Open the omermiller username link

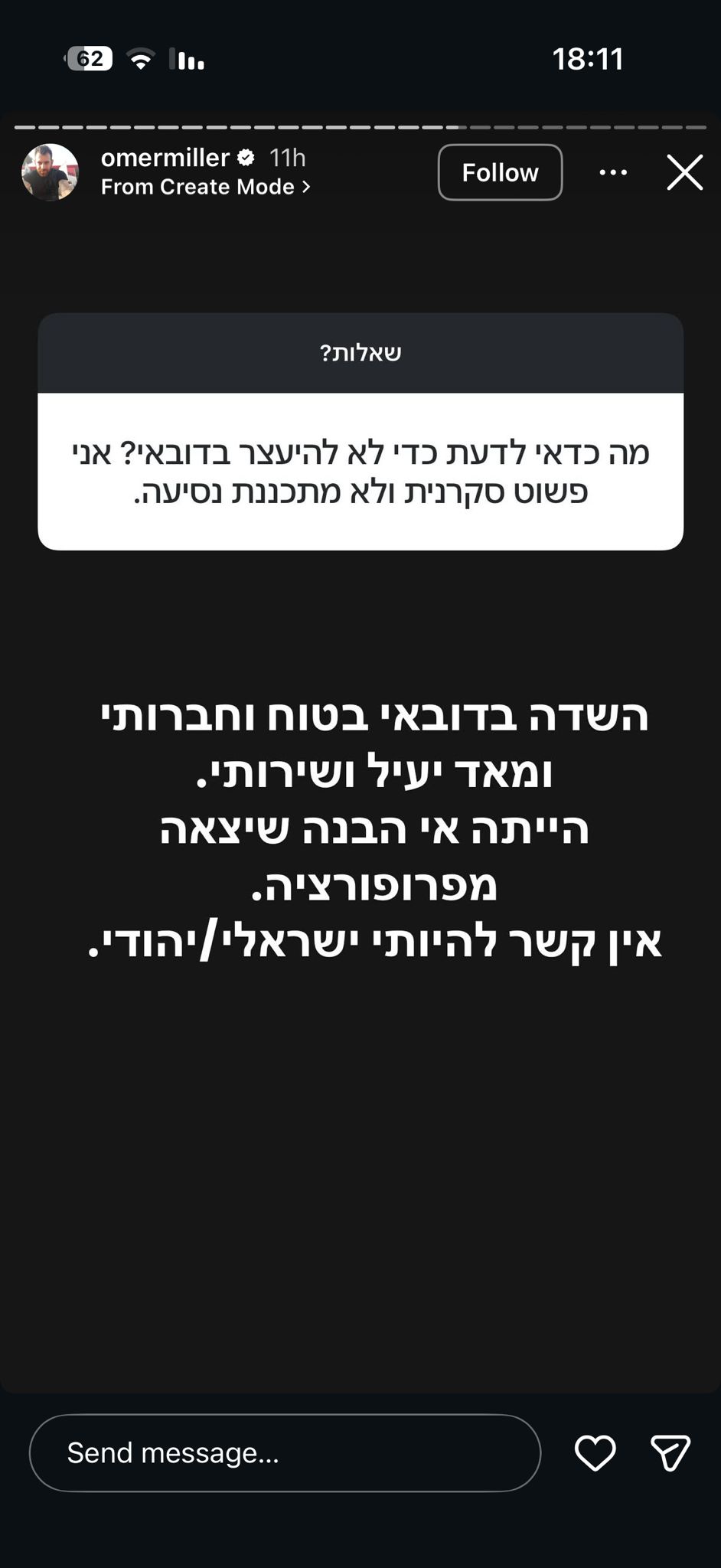point(165,158)
